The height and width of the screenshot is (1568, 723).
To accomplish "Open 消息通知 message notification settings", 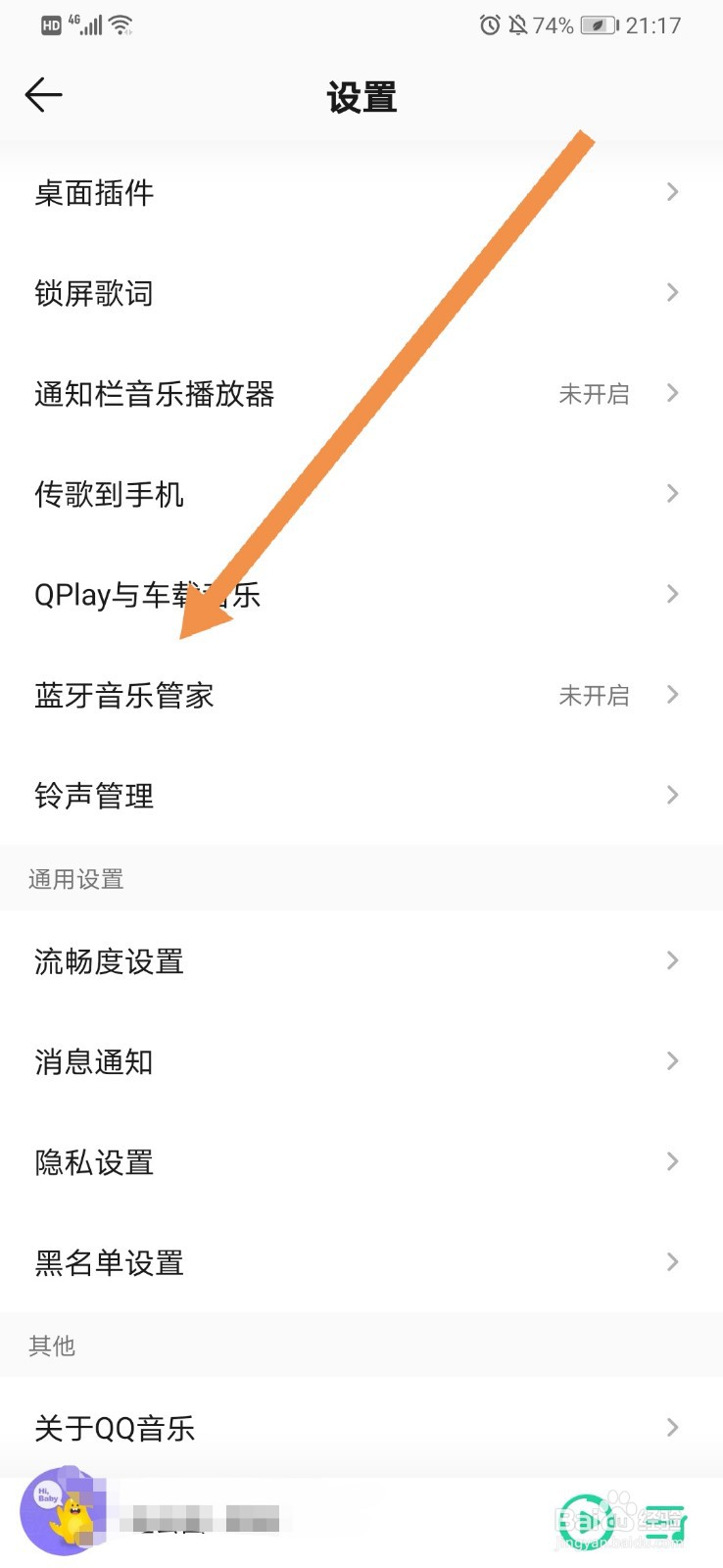I will coord(92,1061).
